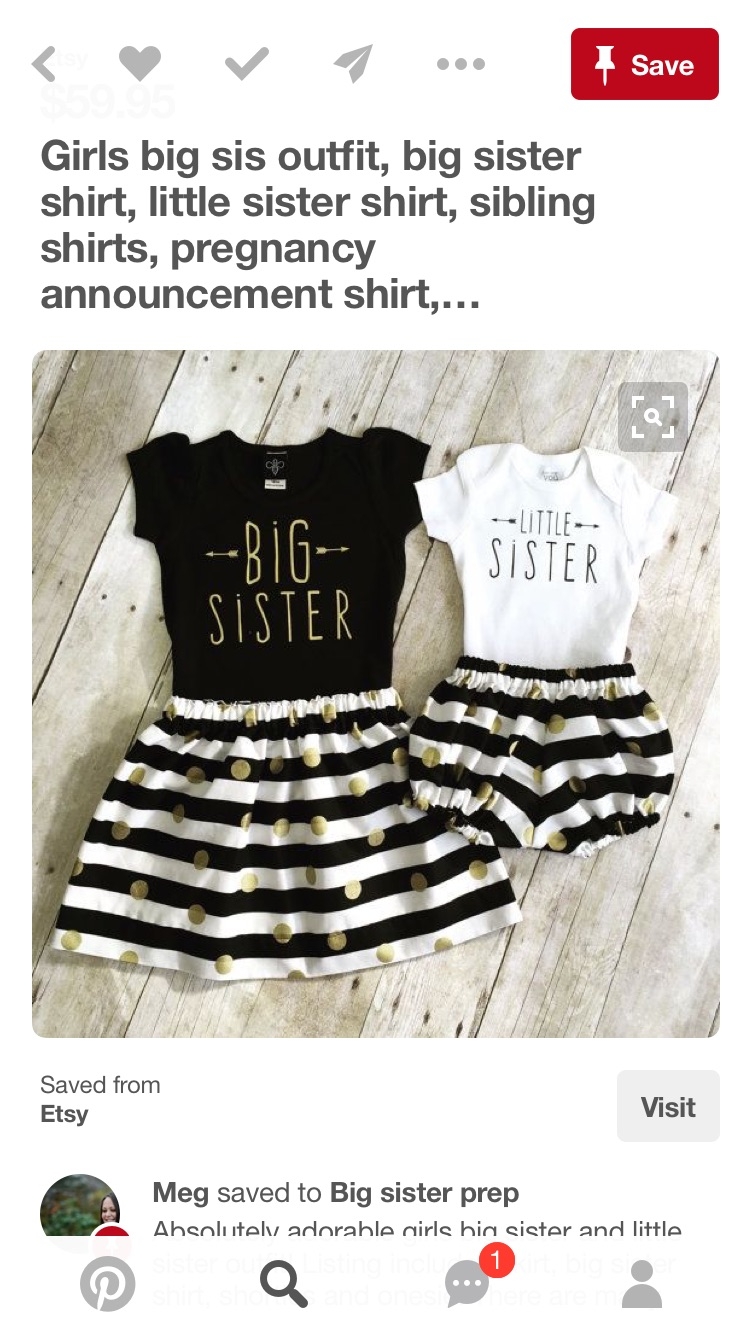
Task: Open Meg's profile picture
Action: pos(80,1212)
